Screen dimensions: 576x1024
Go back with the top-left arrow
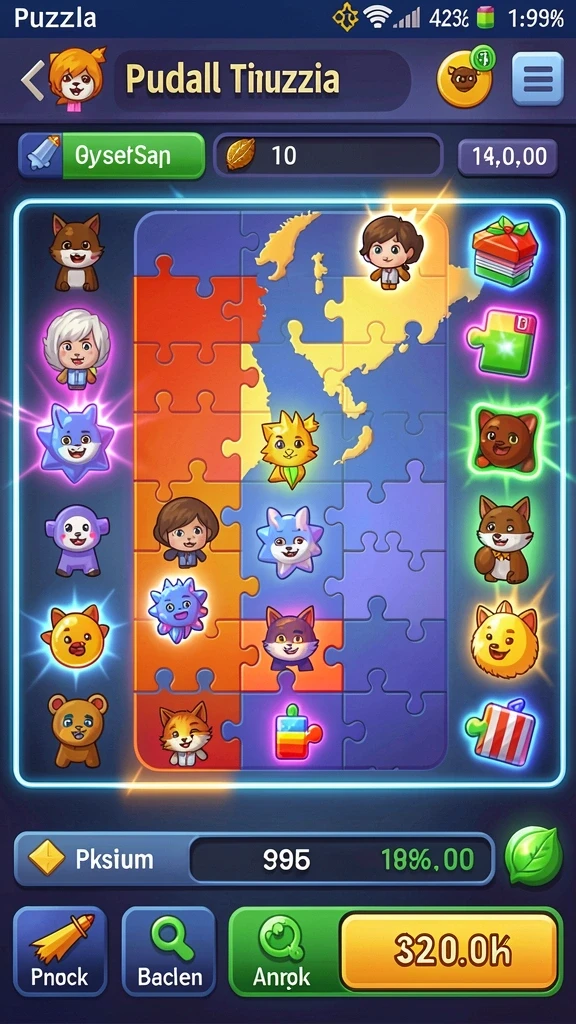tap(31, 80)
